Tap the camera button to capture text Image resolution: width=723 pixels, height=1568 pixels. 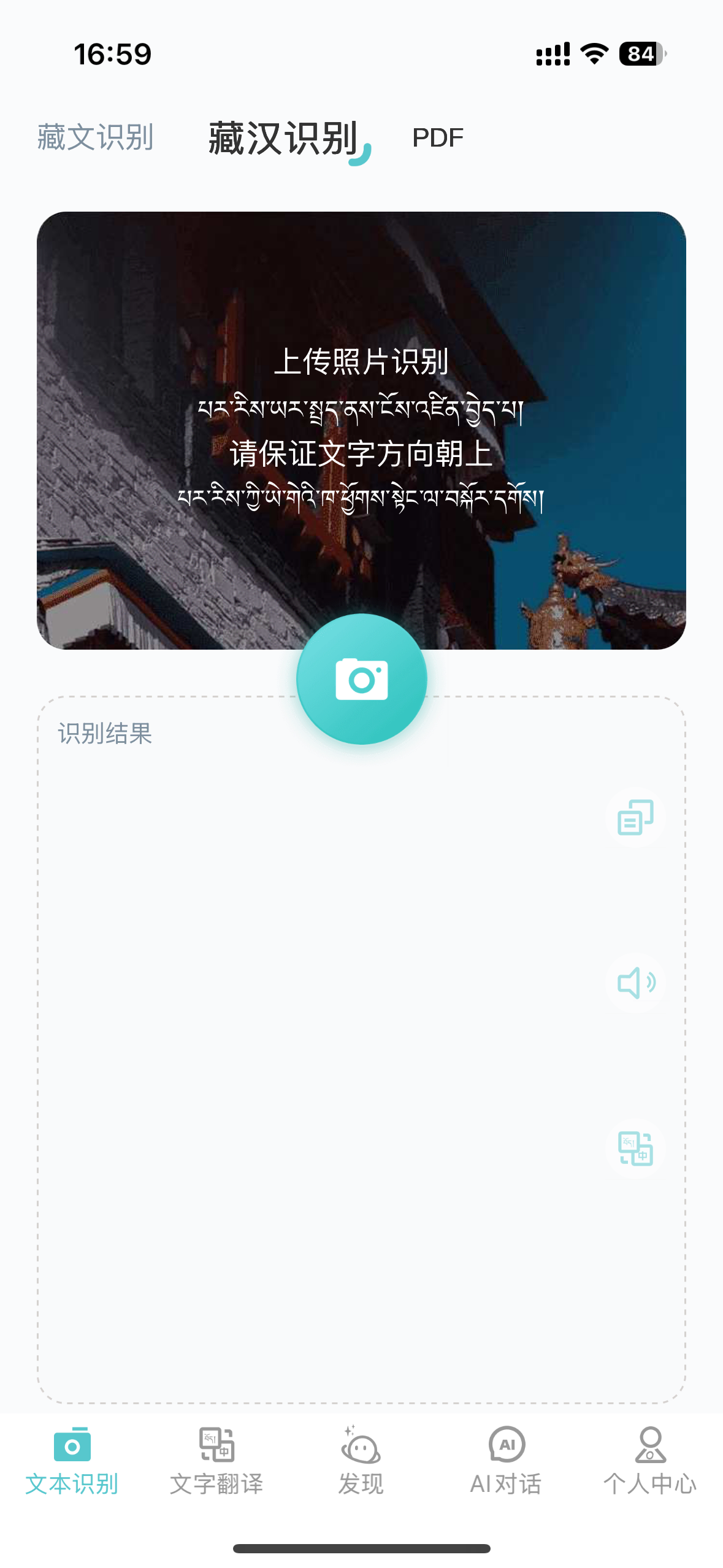(361, 679)
